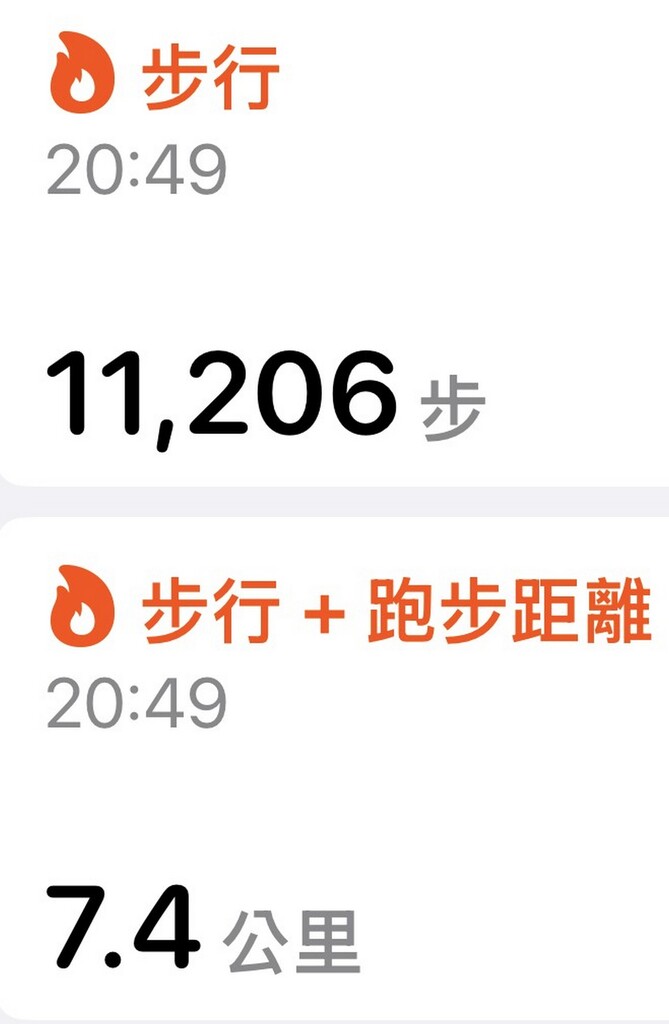This screenshot has width=669, height=1024.
Task: Open the 步行 steps card
Action: (x=334, y=240)
